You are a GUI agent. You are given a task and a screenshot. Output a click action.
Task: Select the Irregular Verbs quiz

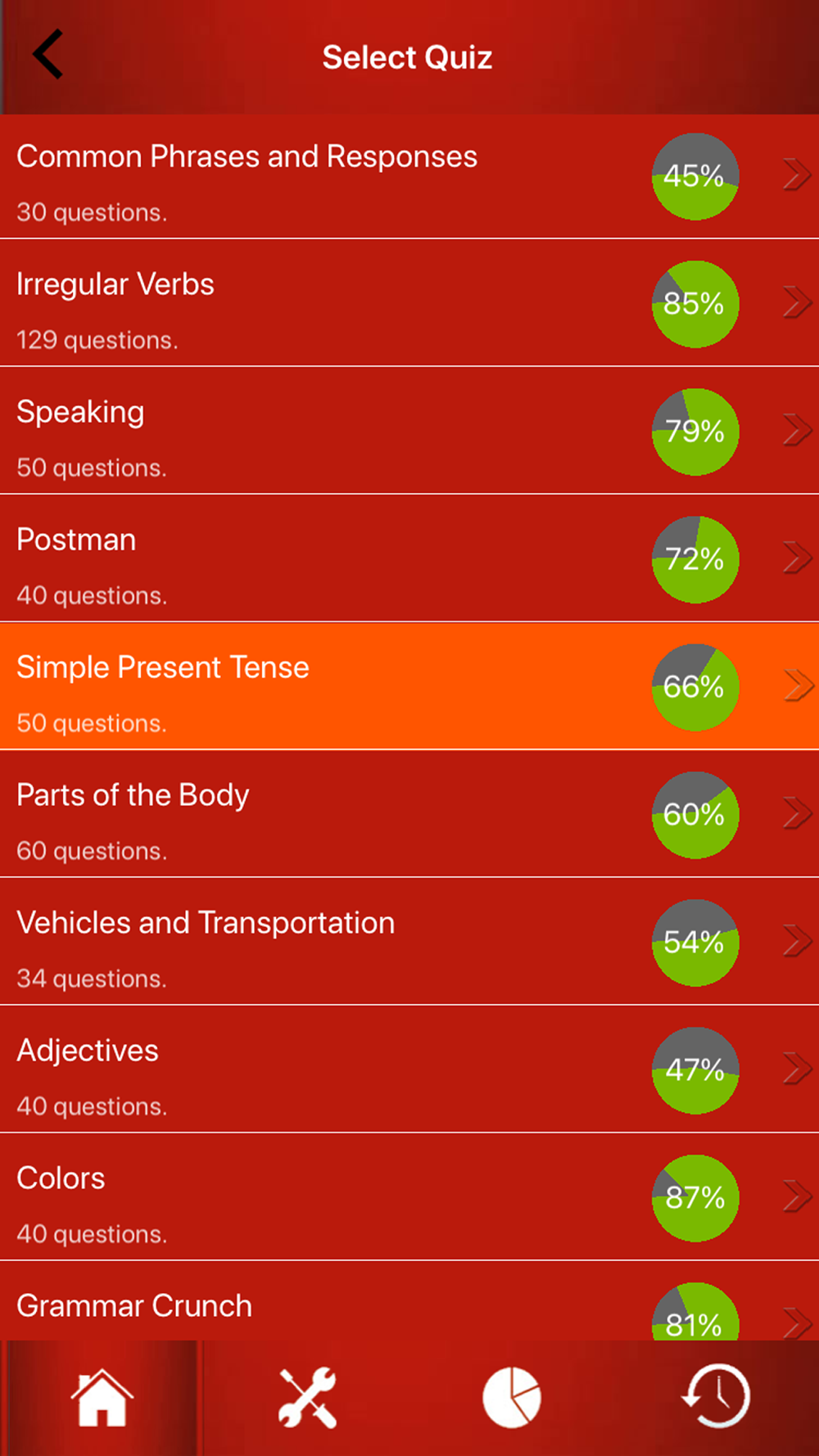coord(409,303)
